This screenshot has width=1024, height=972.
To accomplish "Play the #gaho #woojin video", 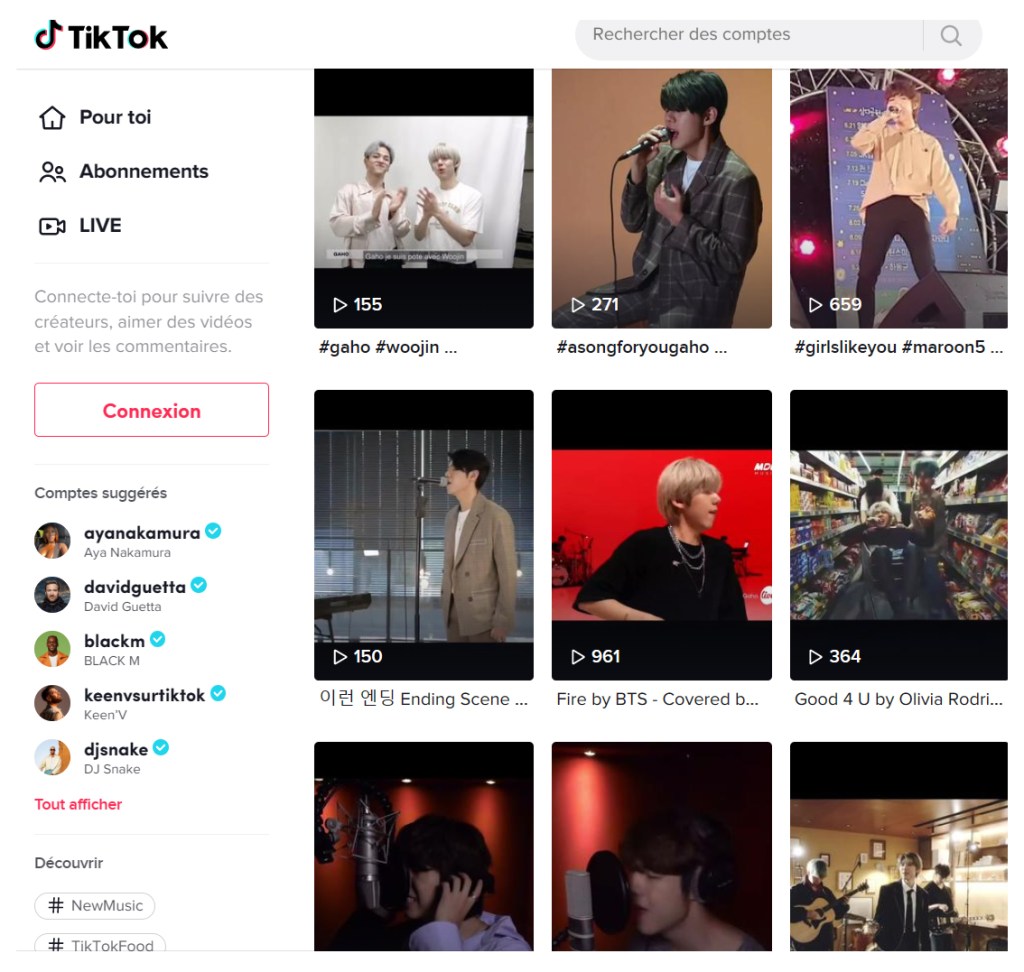I will (x=423, y=198).
